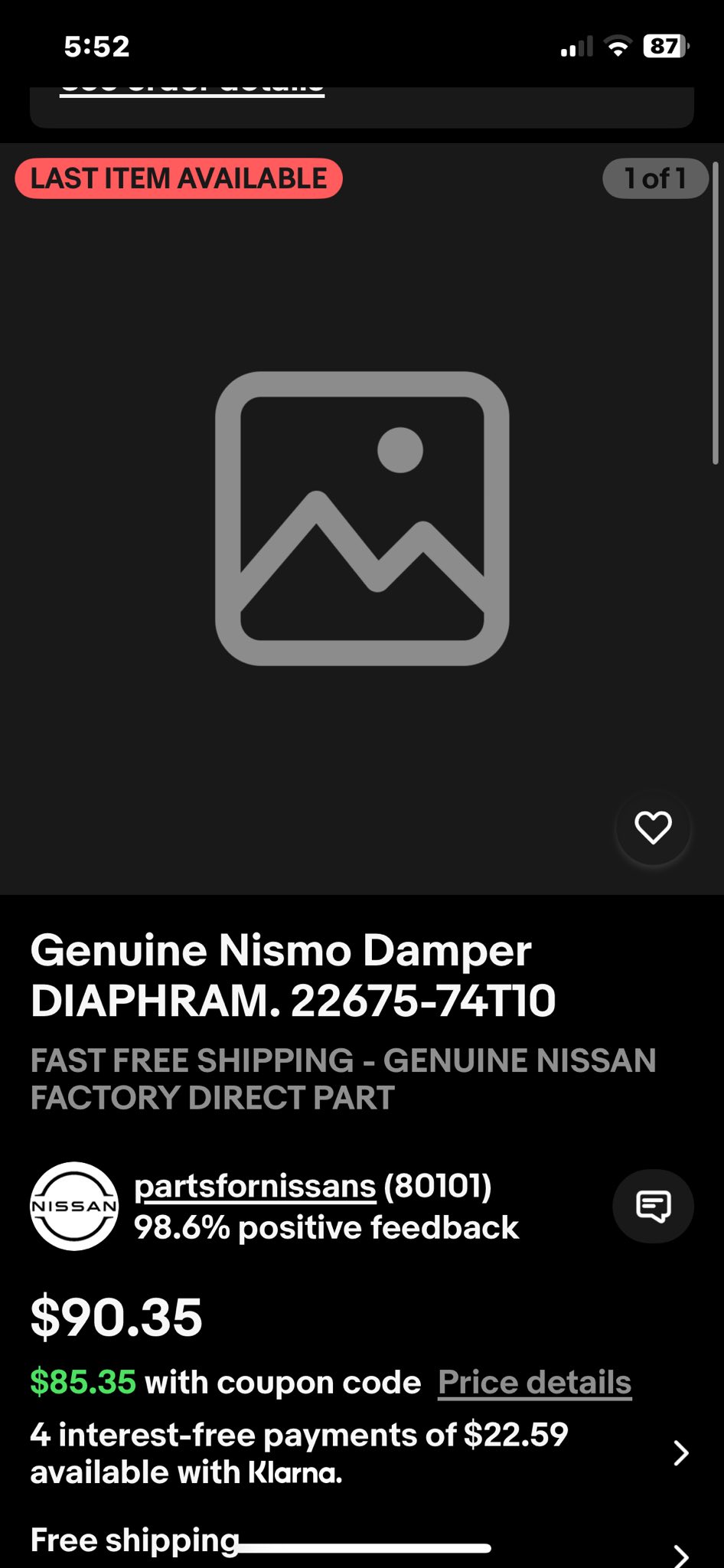Expand the Free shipping details
724x1568 pixels.
pos(680,1553)
